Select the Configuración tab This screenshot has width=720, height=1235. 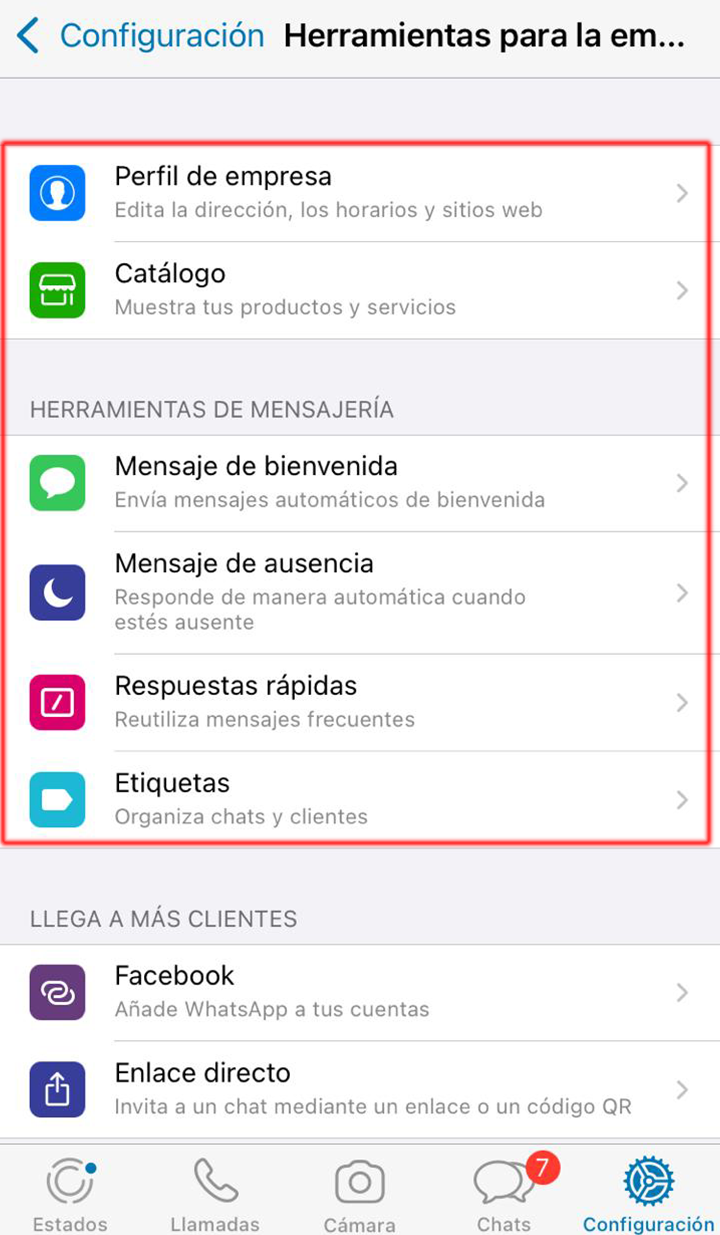(648, 1194)
